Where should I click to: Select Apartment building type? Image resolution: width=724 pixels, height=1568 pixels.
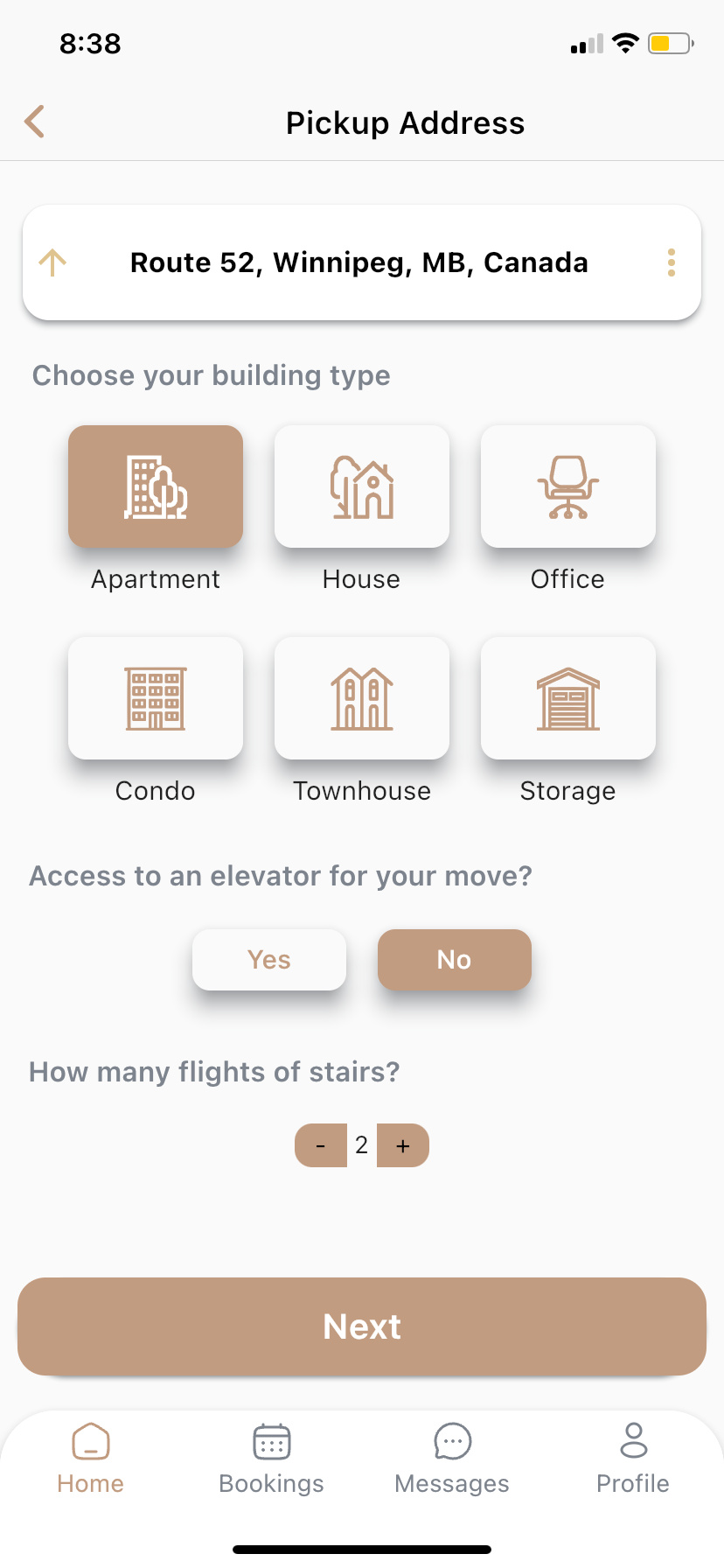(156, 487)
